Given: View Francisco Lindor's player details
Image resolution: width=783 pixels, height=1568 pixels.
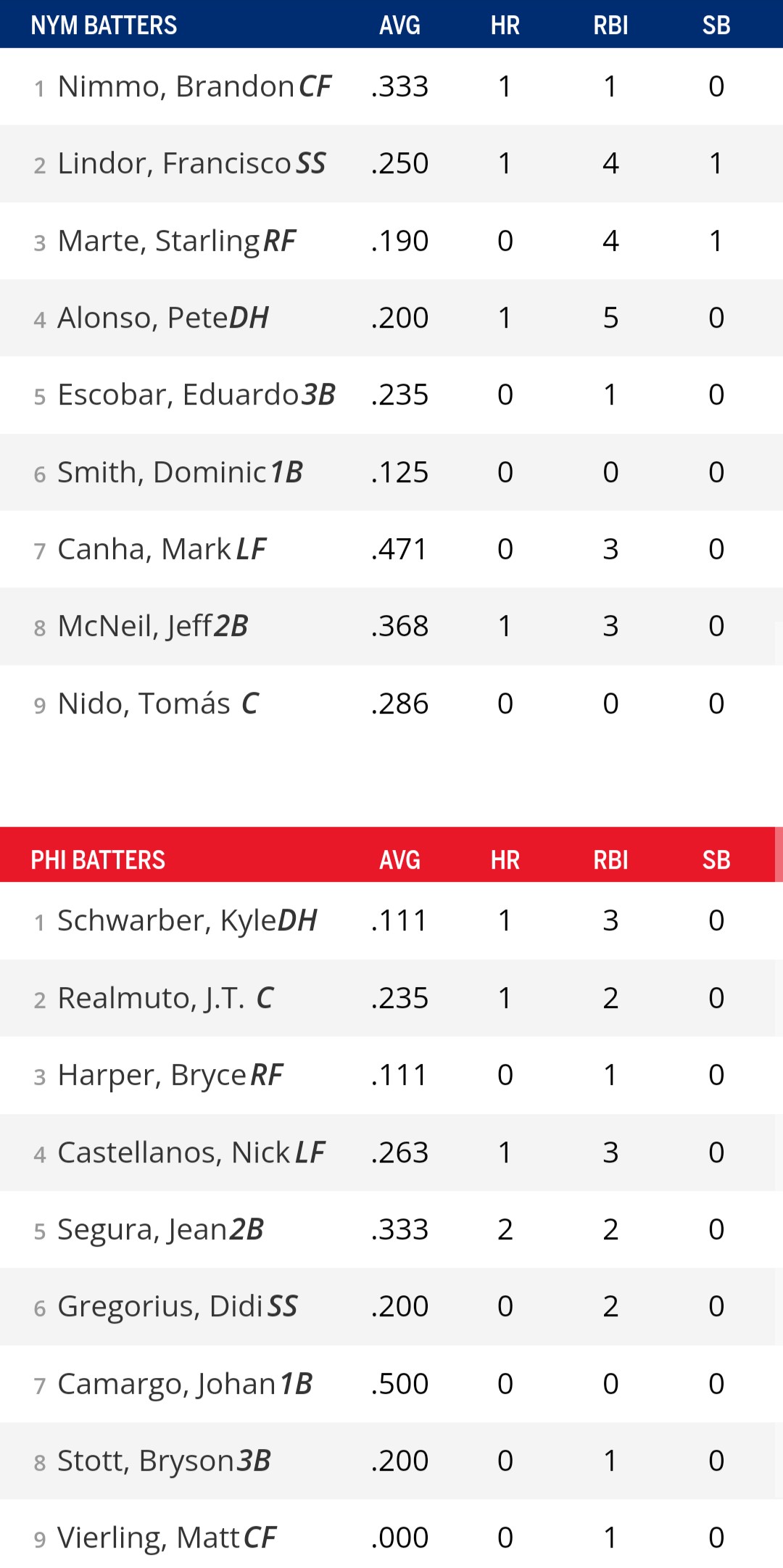Looking at the screenshot, I should tap(174, 164).
